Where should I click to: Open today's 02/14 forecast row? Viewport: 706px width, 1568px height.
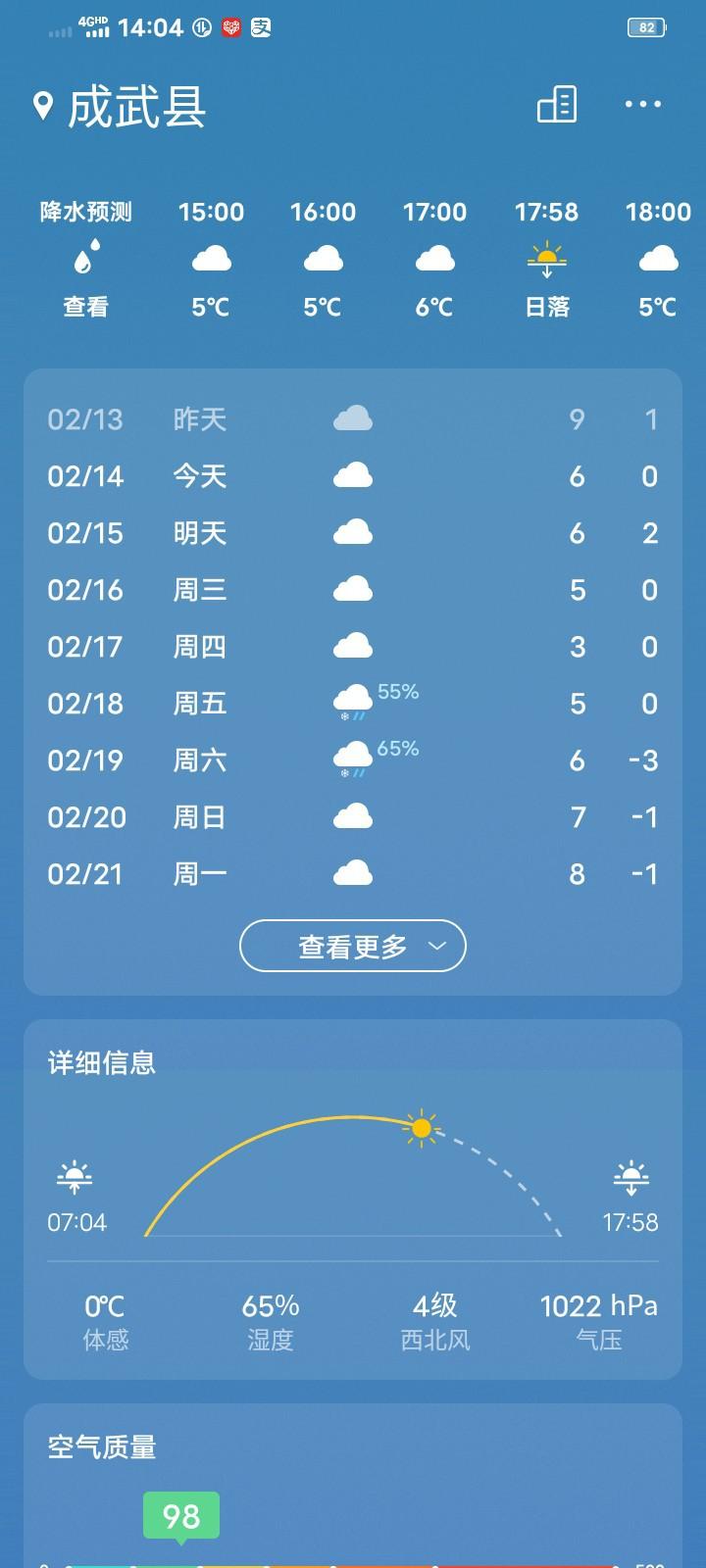coord(353,476)
